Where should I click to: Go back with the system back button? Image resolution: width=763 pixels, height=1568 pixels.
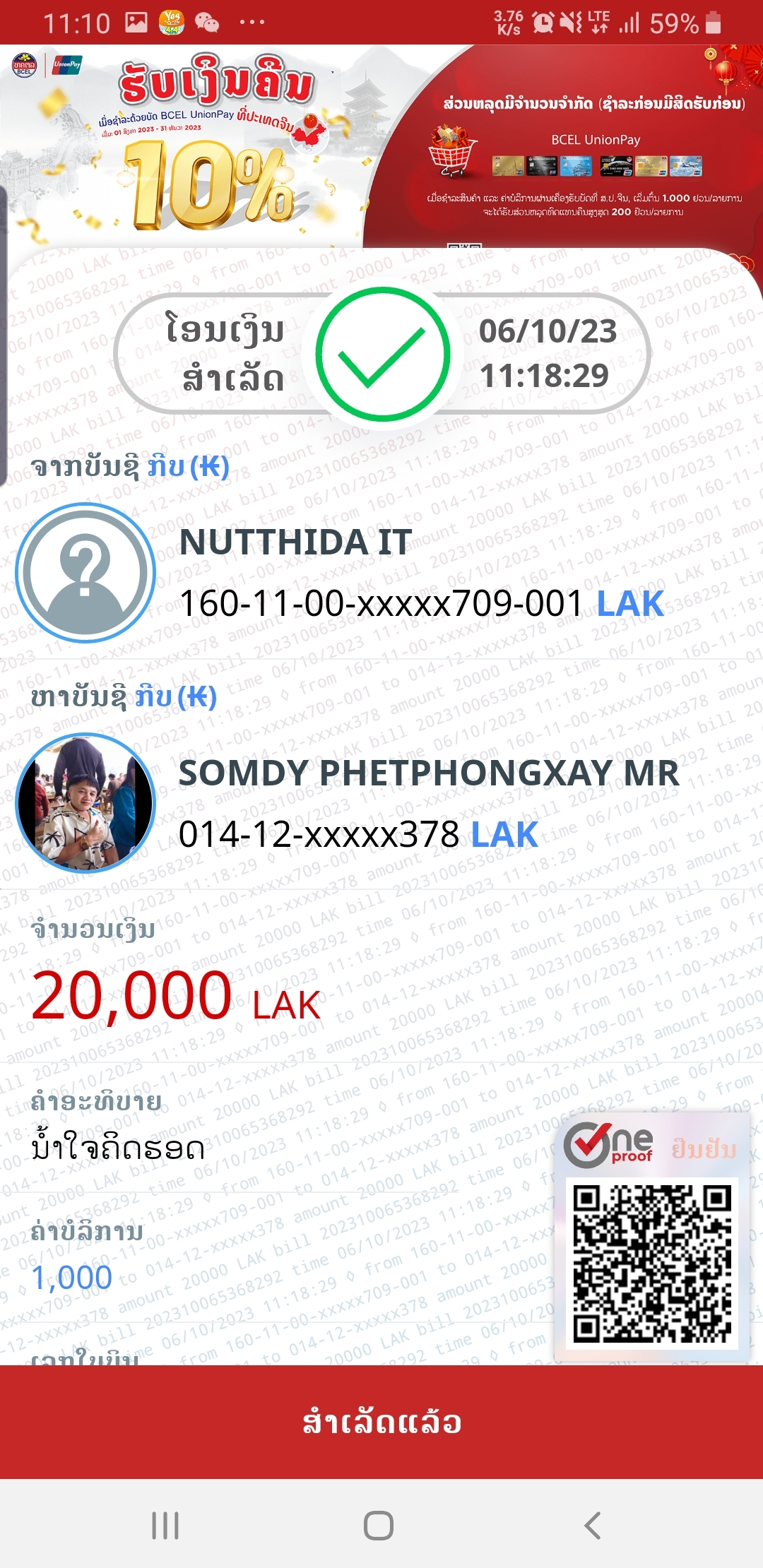[x=592, y=1526]
